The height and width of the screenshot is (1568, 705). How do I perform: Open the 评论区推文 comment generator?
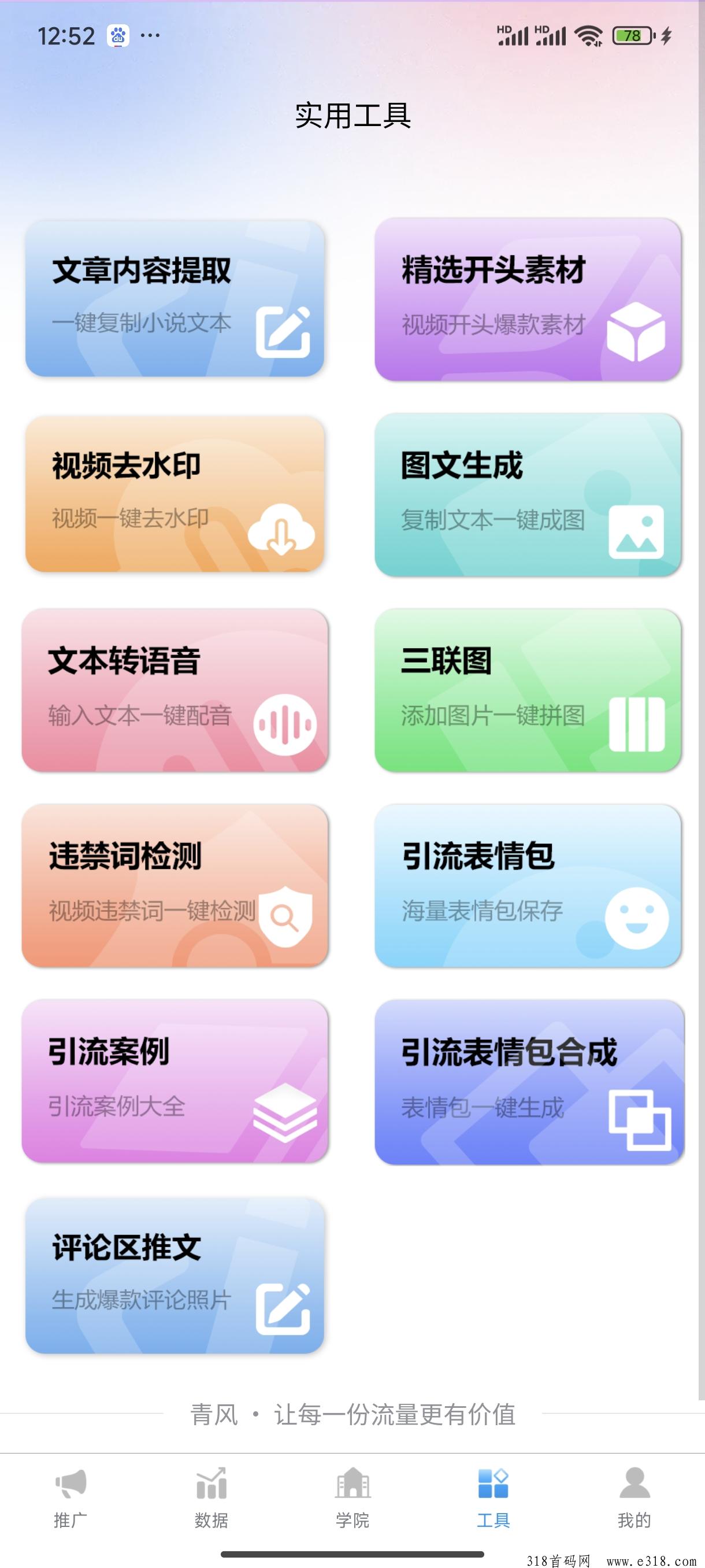[175, 1275]
